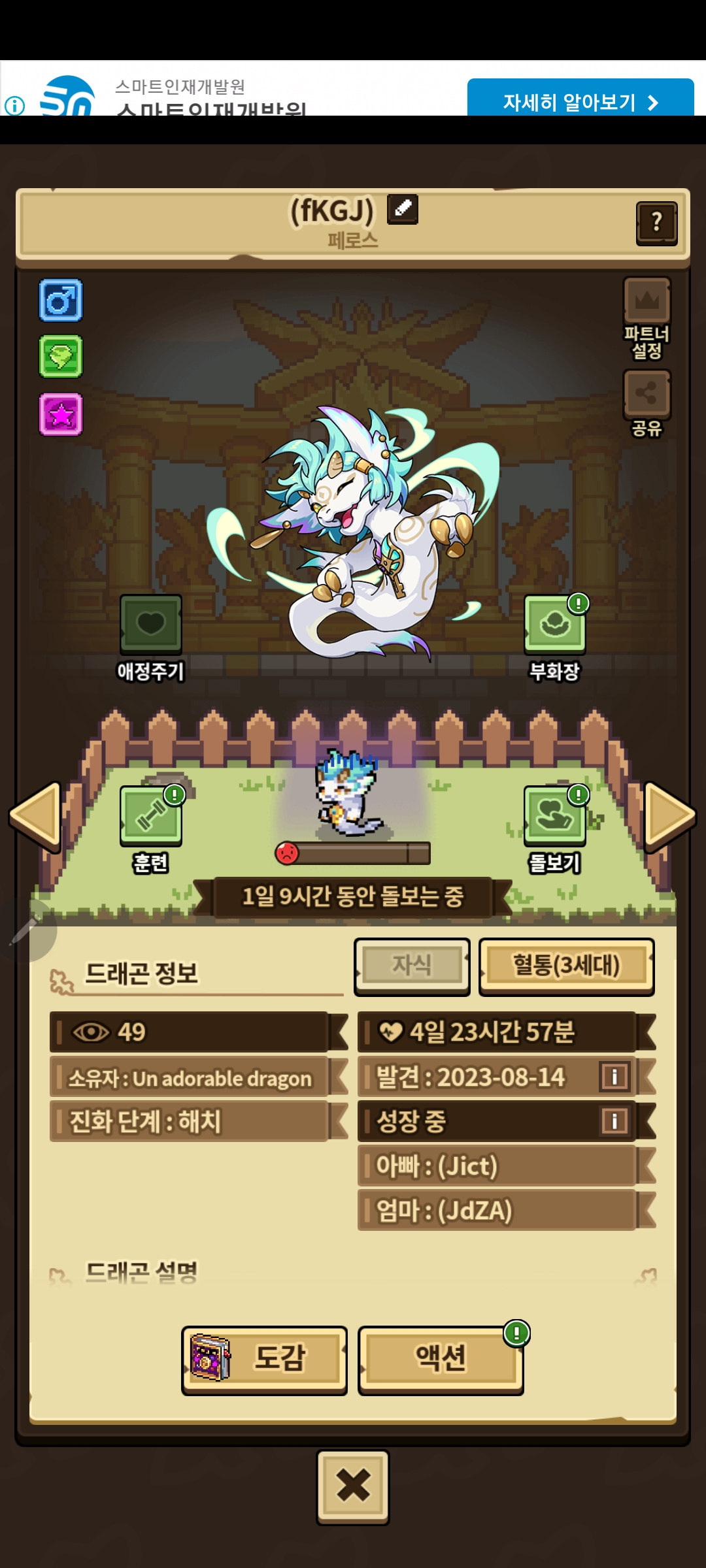This screenshot has width=706, height=1568.
Task: Show info for 발견 discovery date
Action: (x=614, y=1077)
